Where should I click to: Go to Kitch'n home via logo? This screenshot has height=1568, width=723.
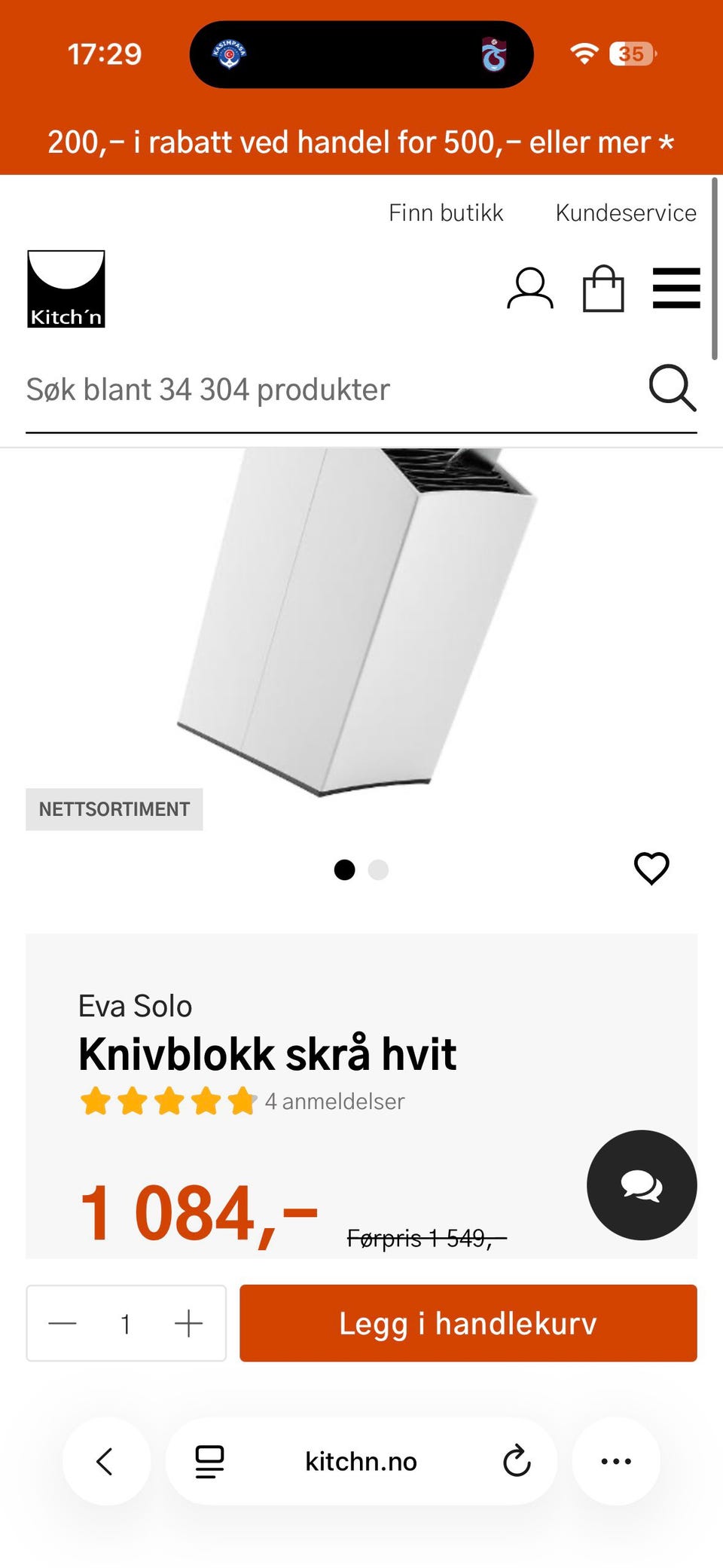pos(66,289)
